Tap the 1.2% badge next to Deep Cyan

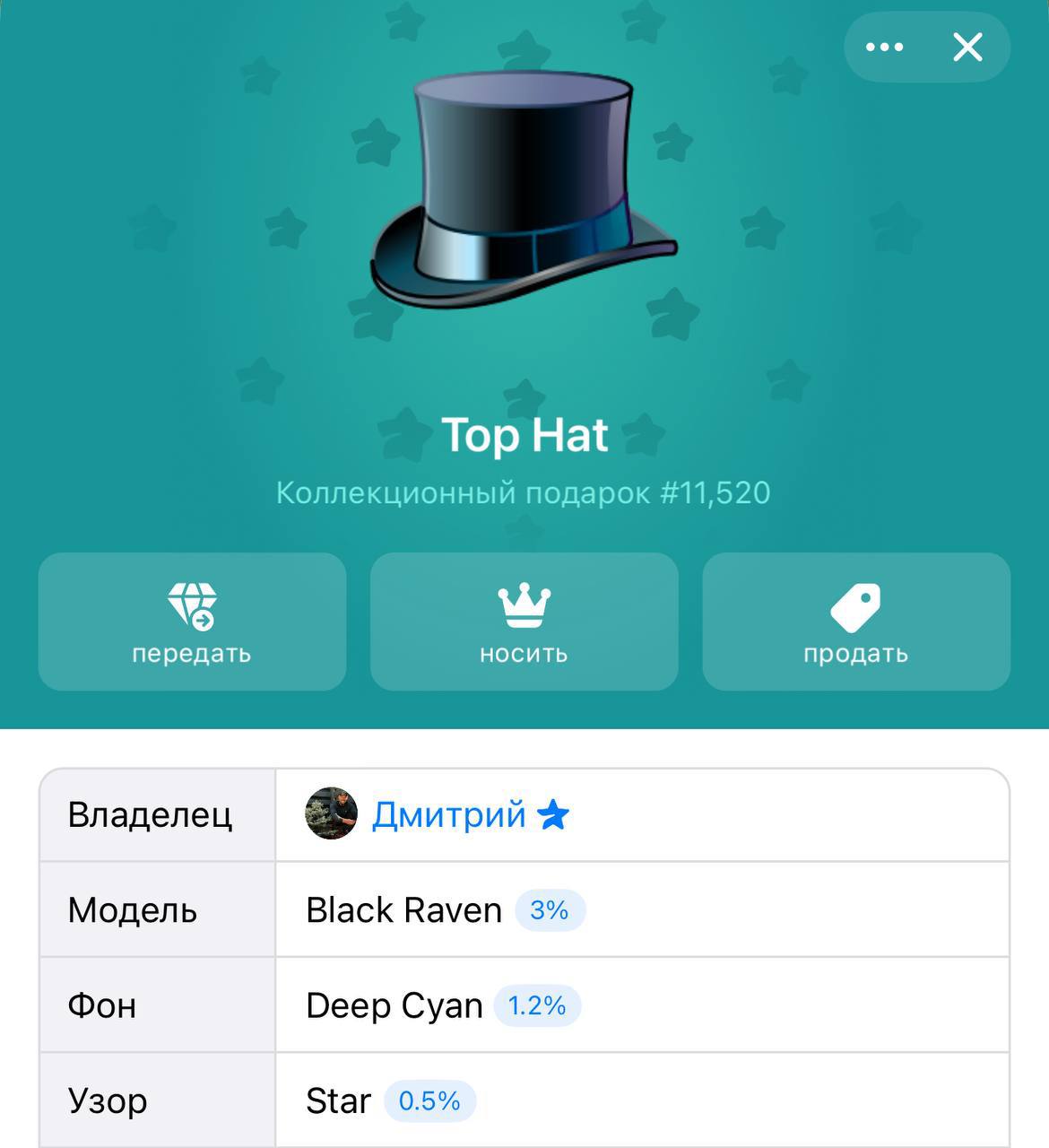click(536, 1005)
